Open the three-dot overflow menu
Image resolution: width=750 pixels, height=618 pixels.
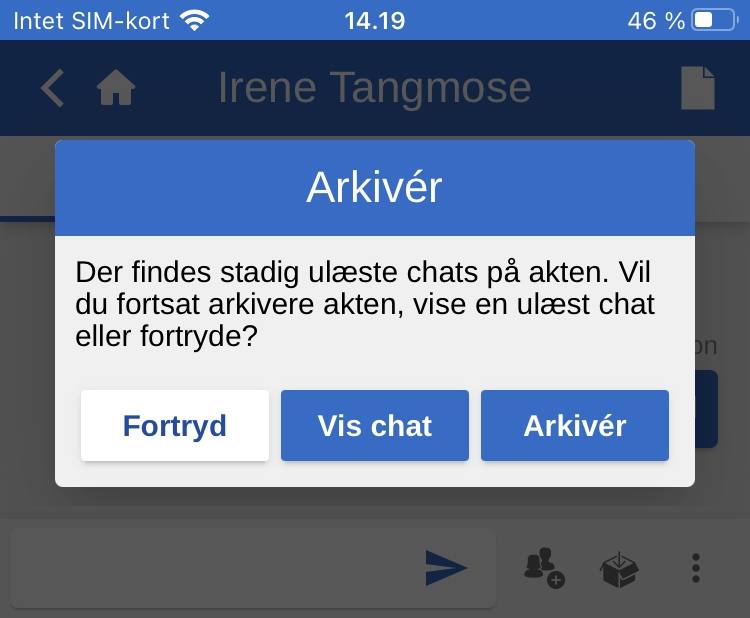click(696, 568)
